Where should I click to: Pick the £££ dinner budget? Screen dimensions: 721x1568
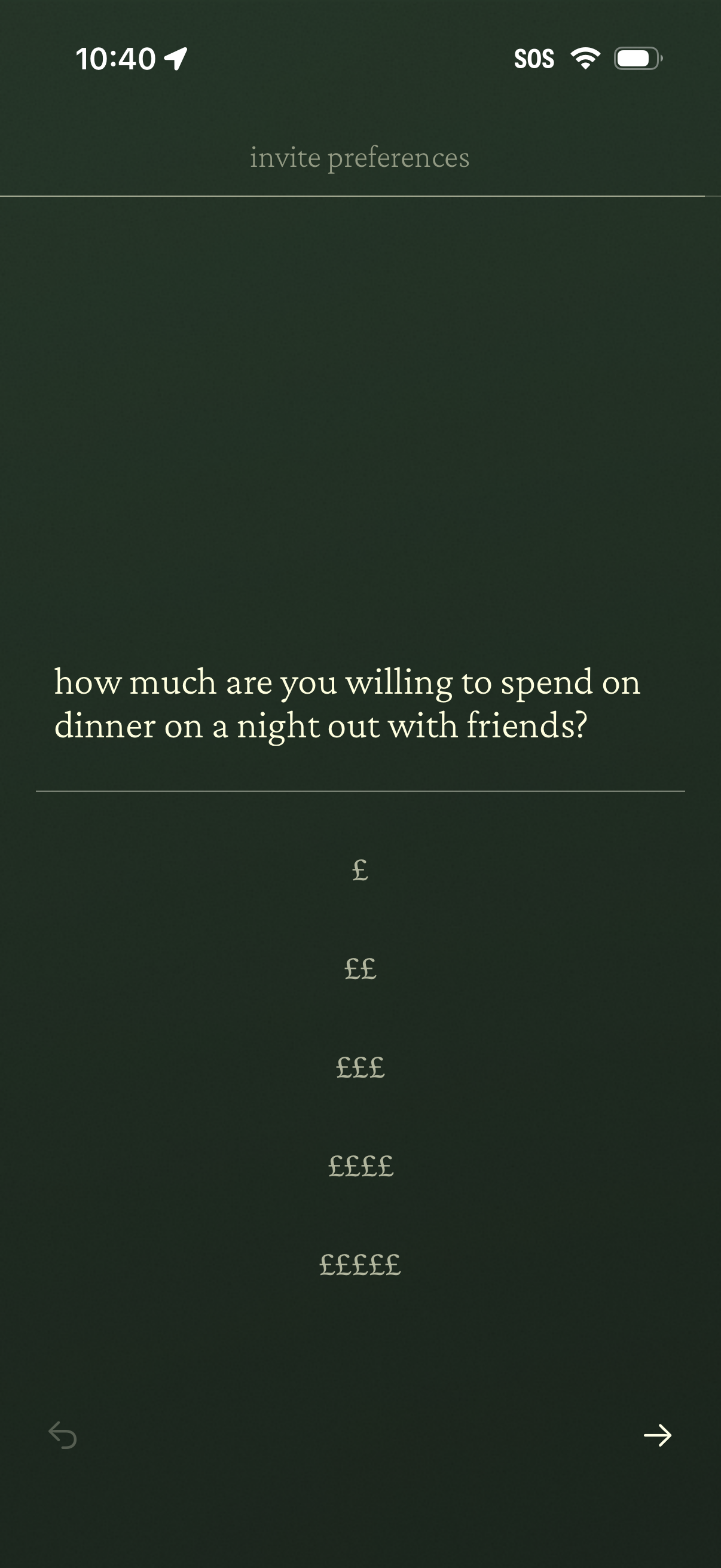click(x=360, y=1067)
